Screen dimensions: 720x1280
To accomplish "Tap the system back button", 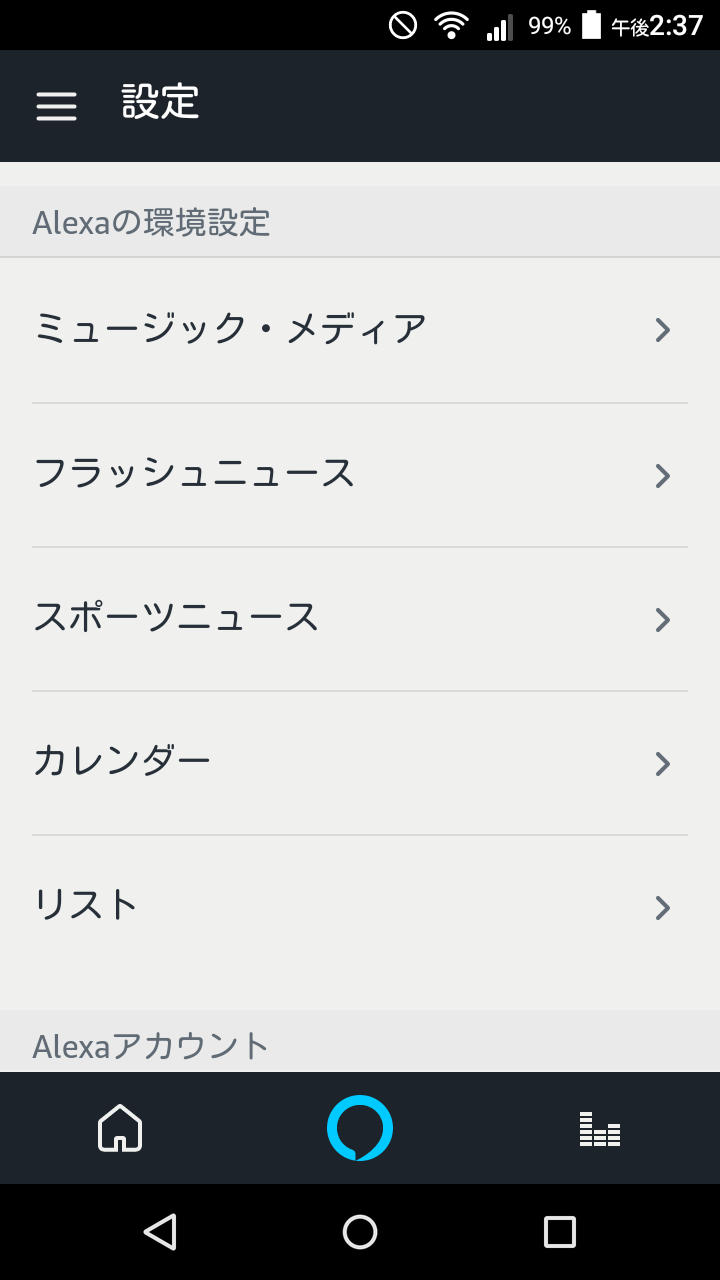I will click(160, 1232).
